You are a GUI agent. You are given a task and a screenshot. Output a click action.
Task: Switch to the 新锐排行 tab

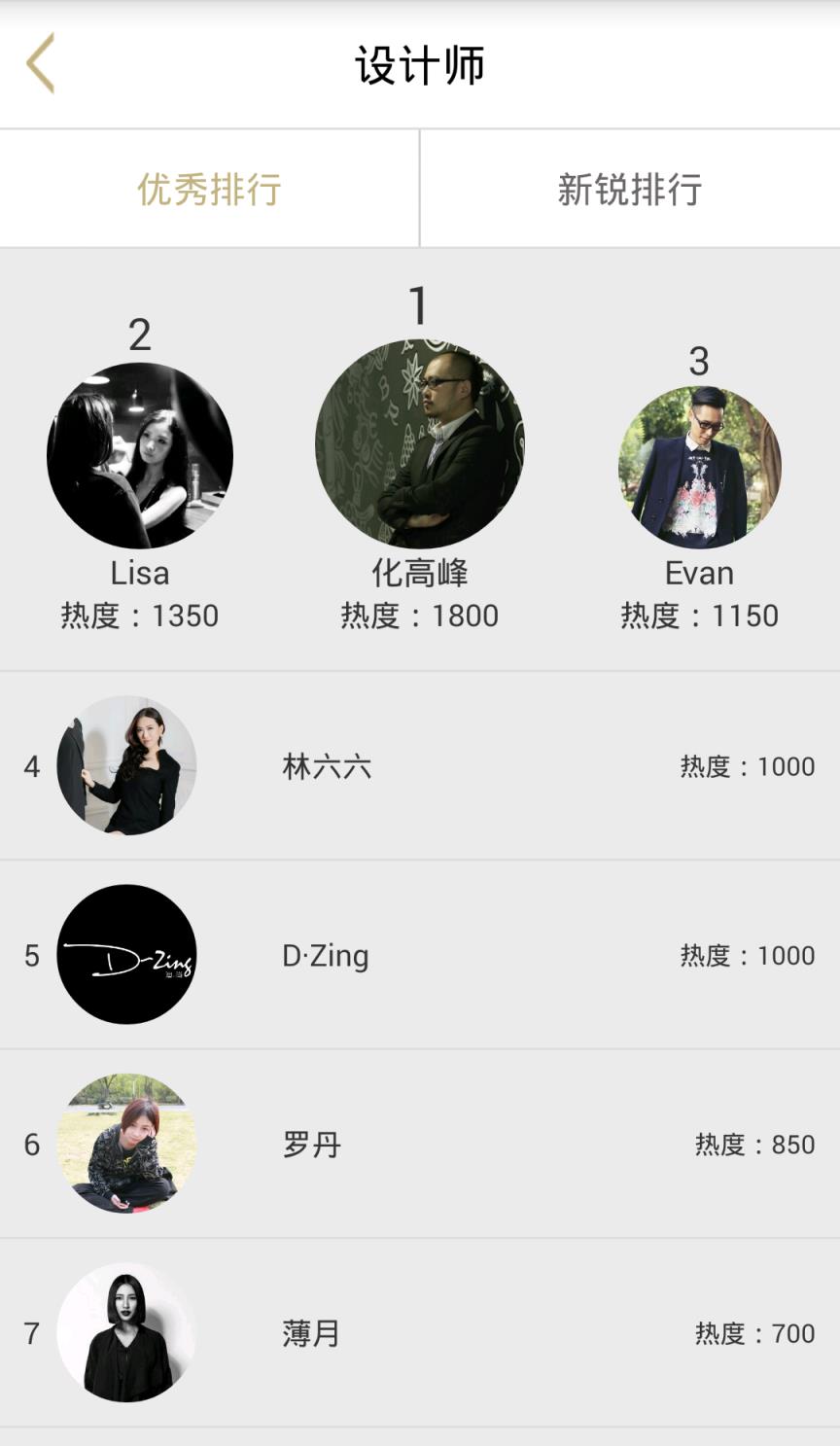(630, 189)
